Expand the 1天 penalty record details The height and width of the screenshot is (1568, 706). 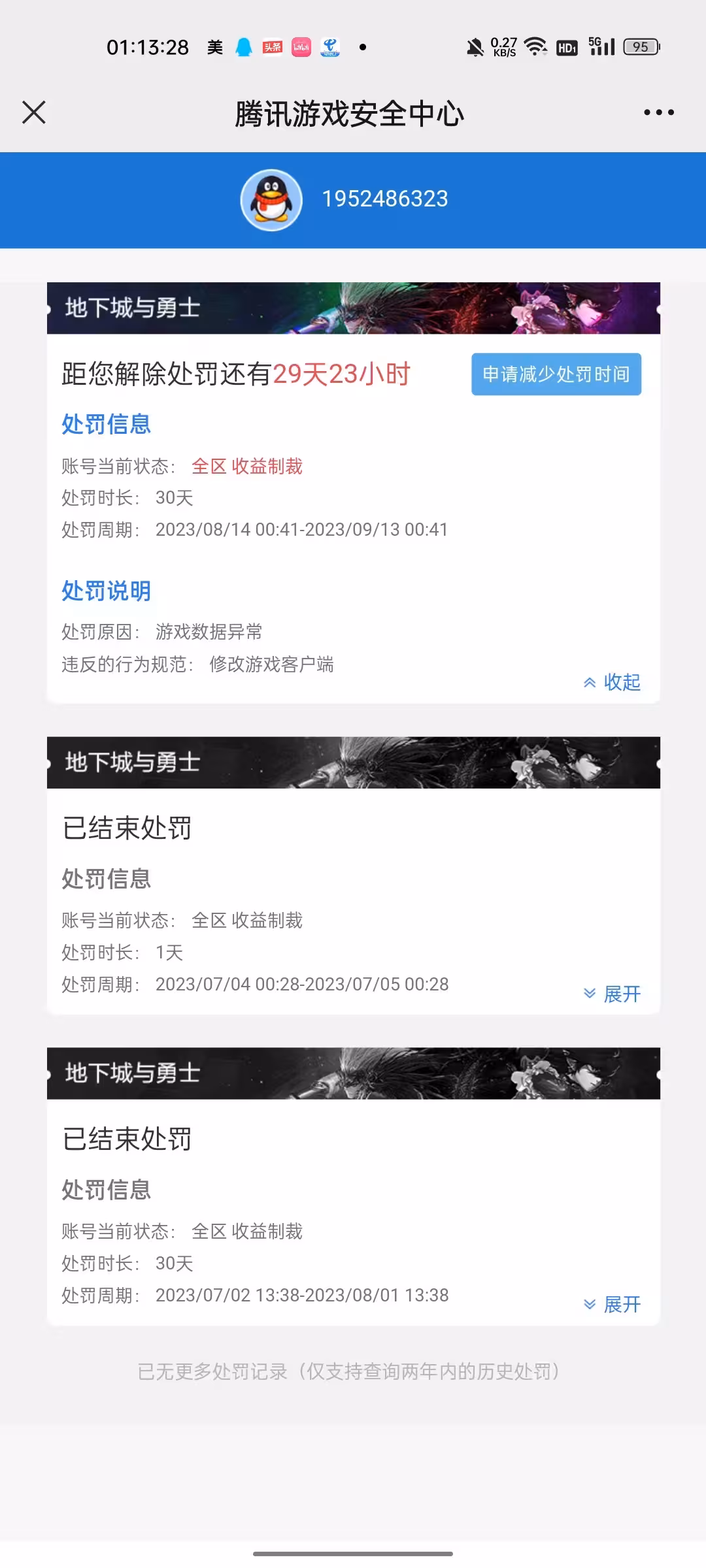tap(613, 994)
